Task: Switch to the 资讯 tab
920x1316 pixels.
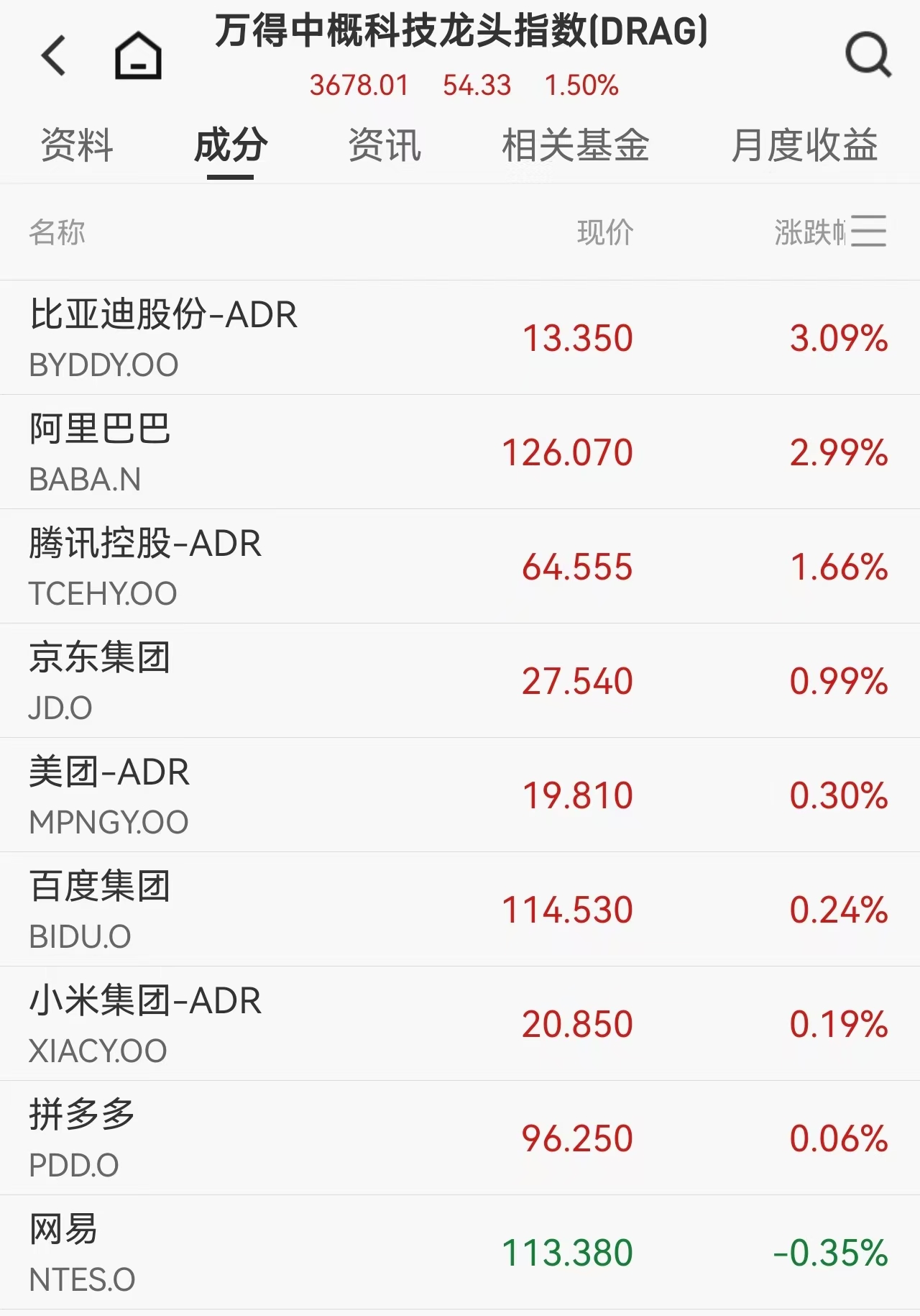Action: [385, 145]
